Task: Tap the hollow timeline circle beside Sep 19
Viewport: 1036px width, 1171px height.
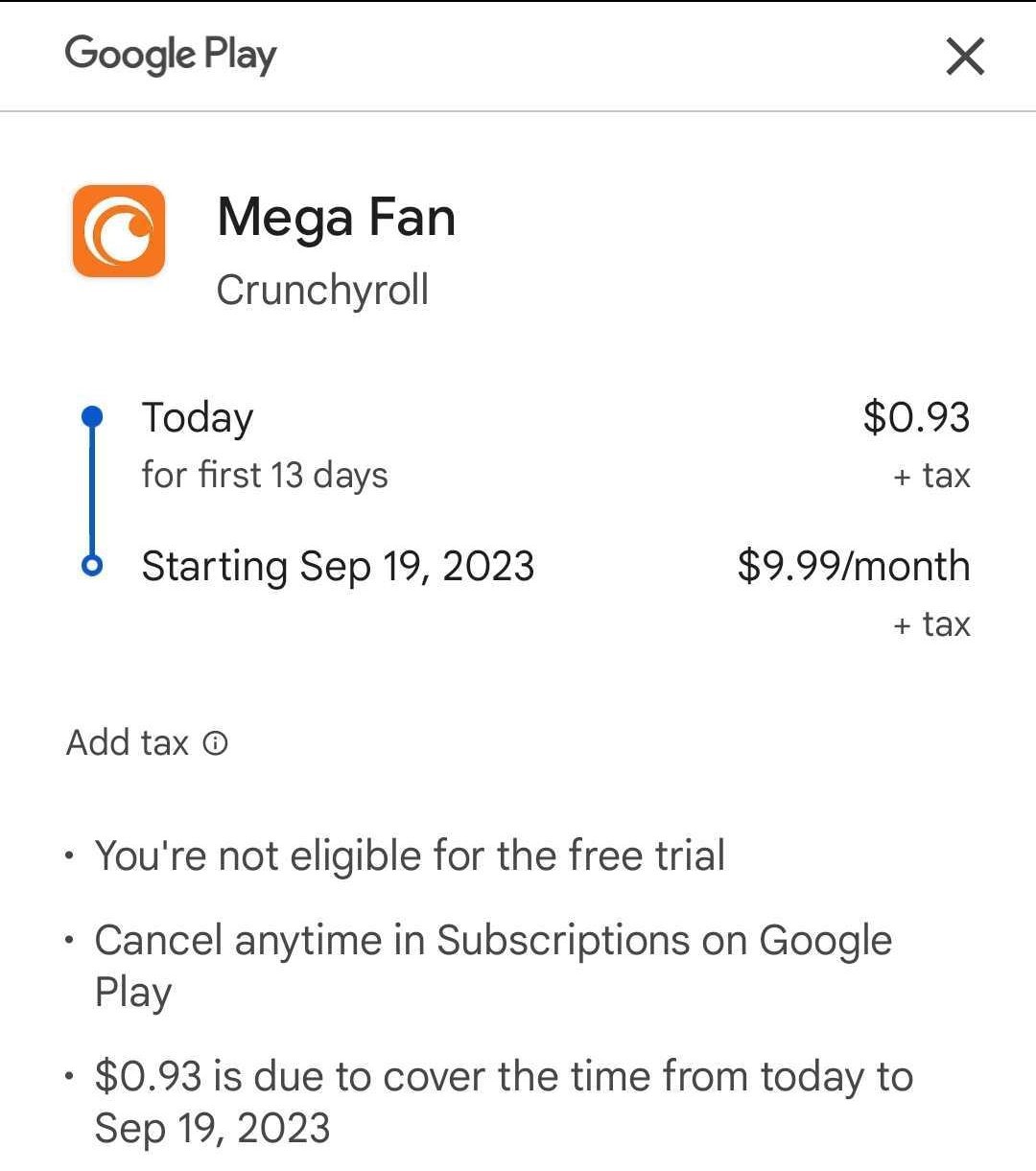Action: pos(91,566)
